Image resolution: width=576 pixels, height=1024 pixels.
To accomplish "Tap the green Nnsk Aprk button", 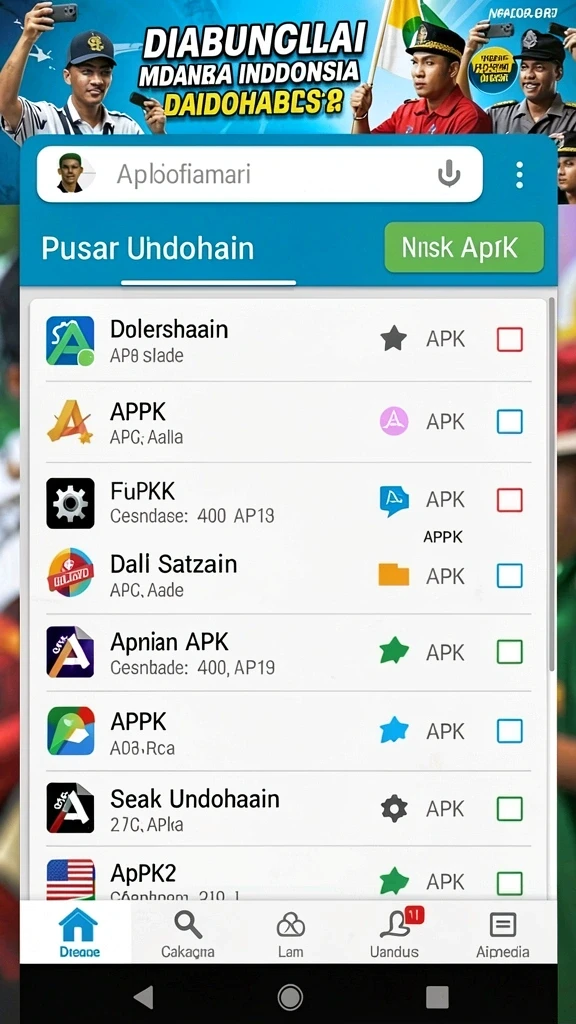I will click(x=464, y=248).
